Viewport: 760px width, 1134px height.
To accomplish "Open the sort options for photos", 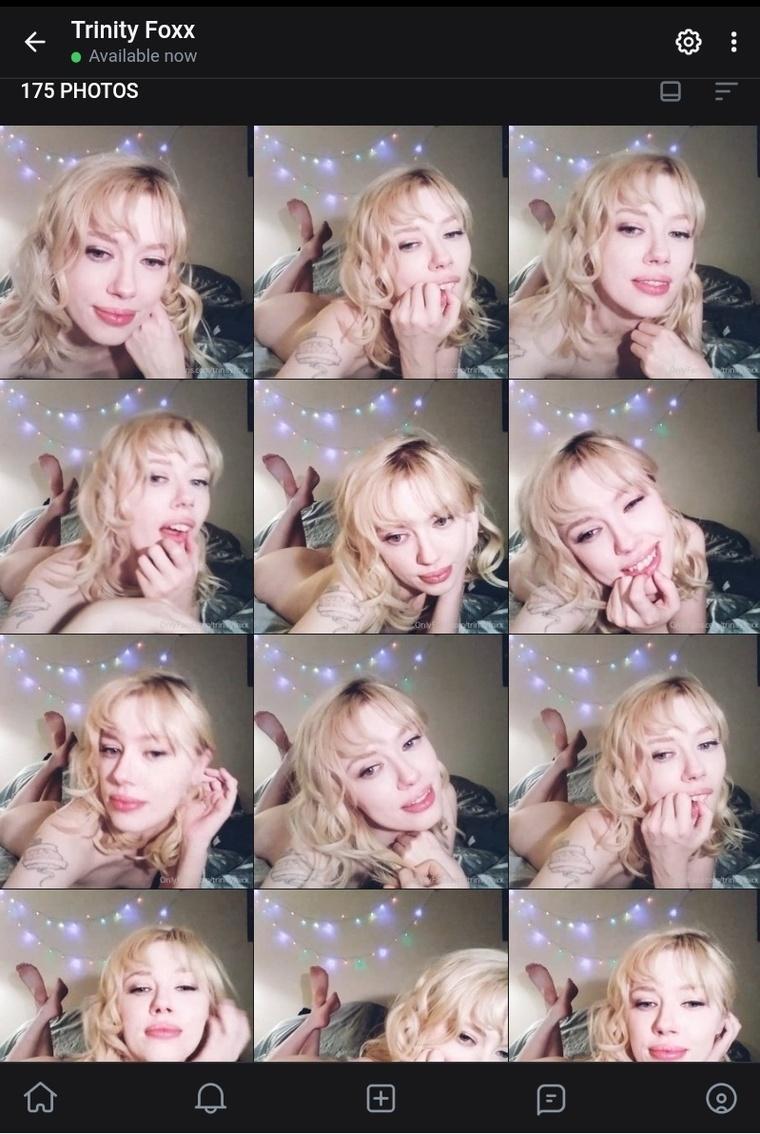I will [726, 91].
